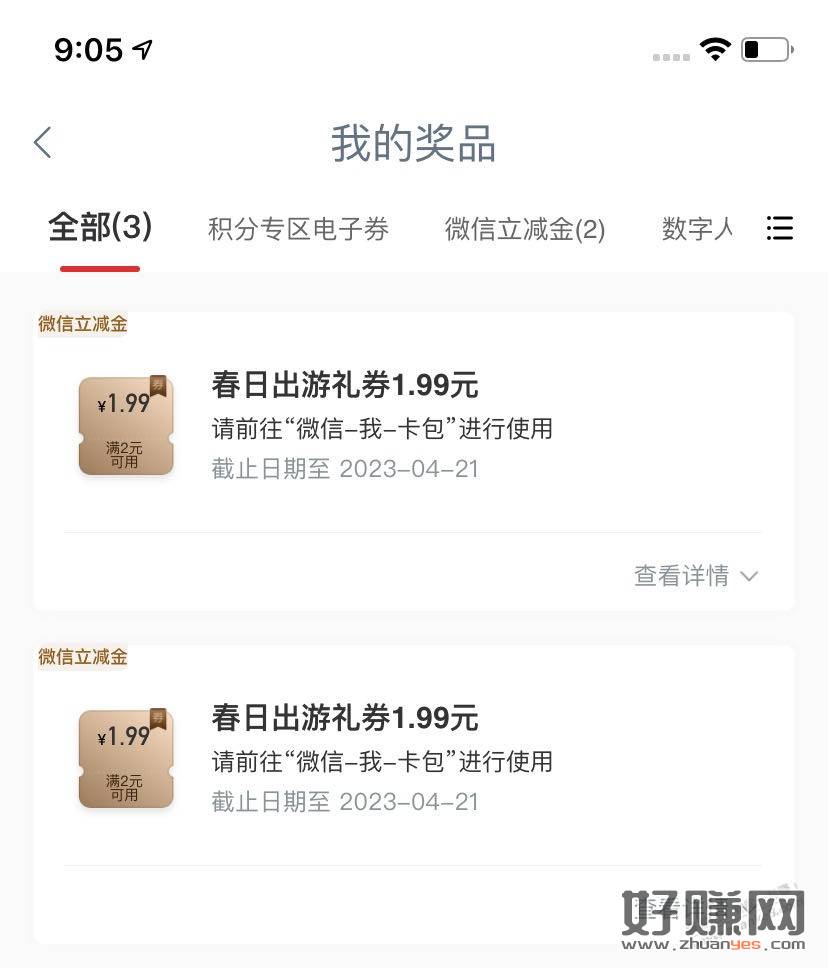Open the tab list menu icon
828x968 pixels.
pyautogui.click(x=780, y=228)
